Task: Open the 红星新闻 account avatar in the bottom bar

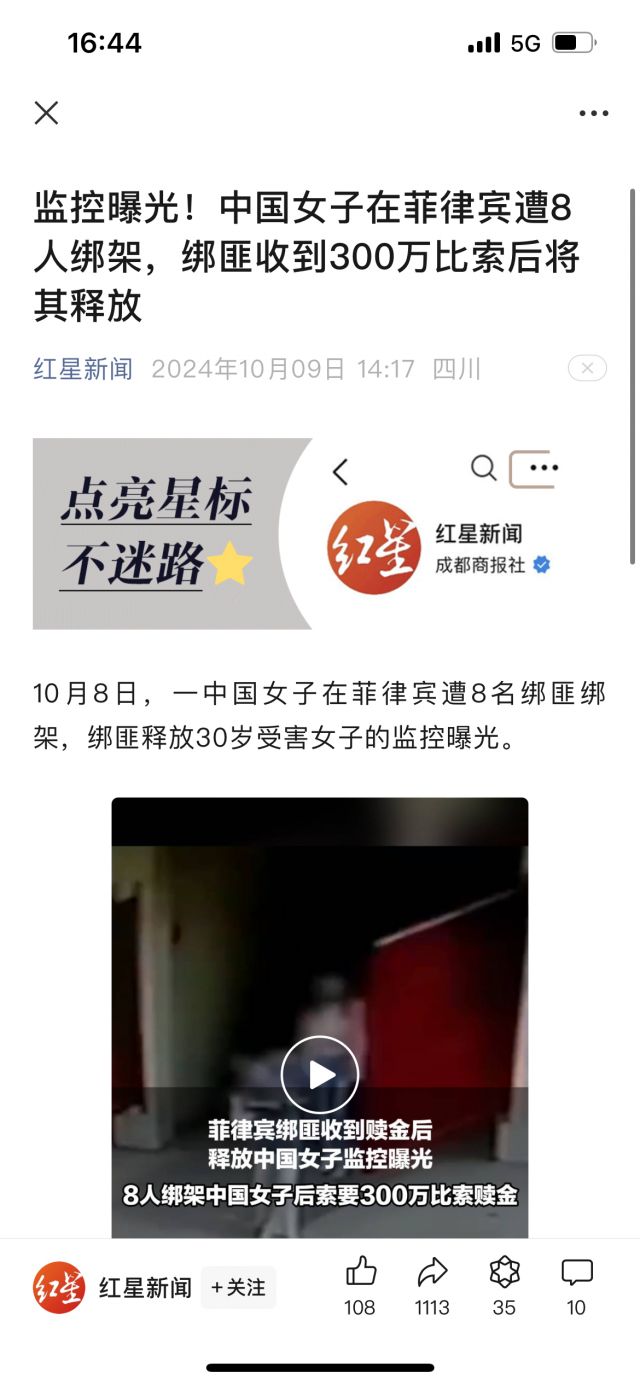Action: tap(59, 1287)
